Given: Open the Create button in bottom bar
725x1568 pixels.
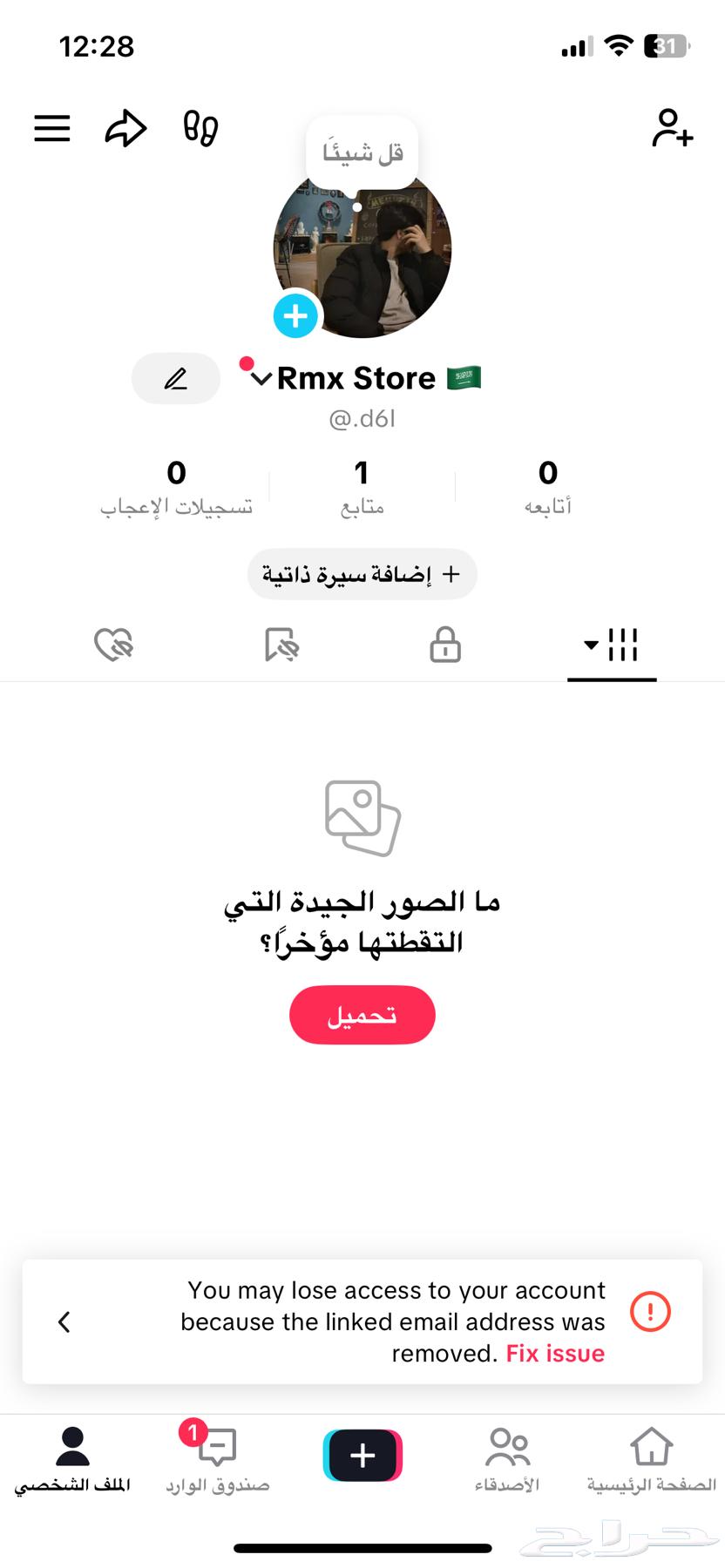Looking at the screenshot, I should [362, 1455].
